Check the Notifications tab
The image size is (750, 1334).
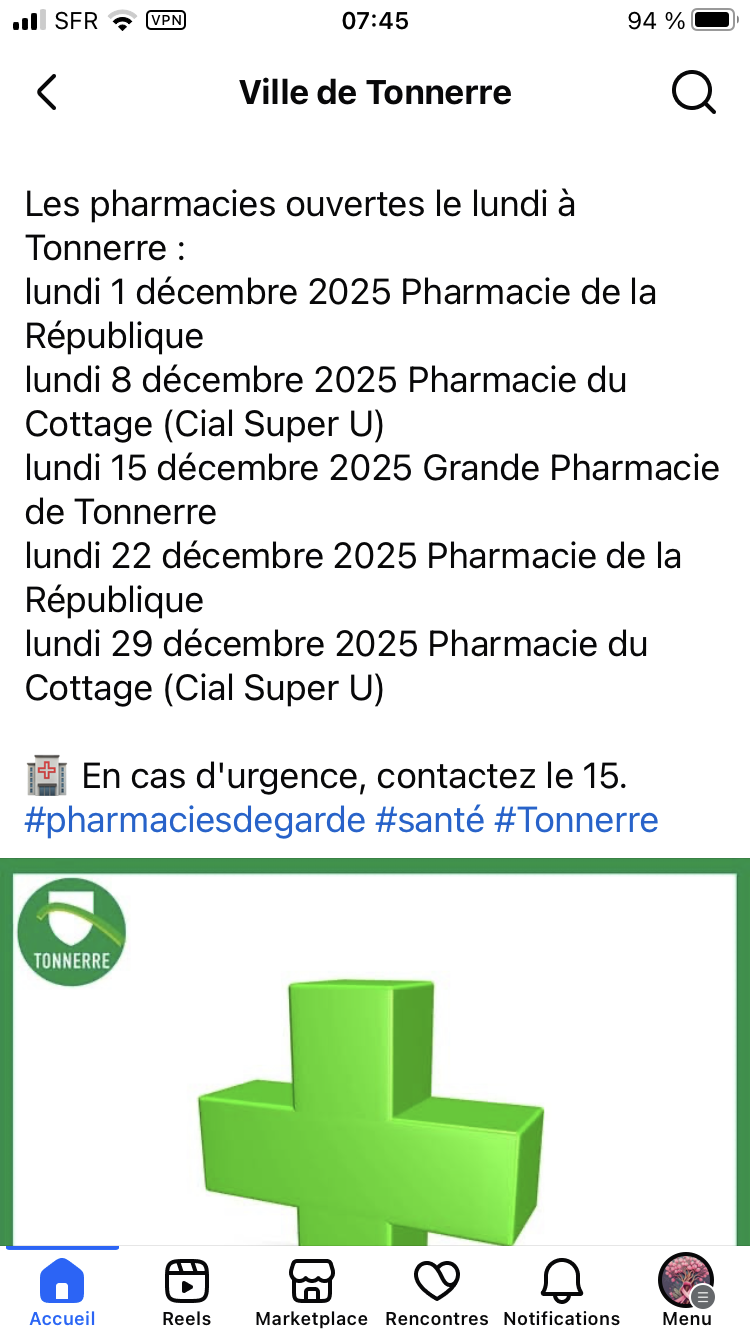click(x=561, y=1290)
